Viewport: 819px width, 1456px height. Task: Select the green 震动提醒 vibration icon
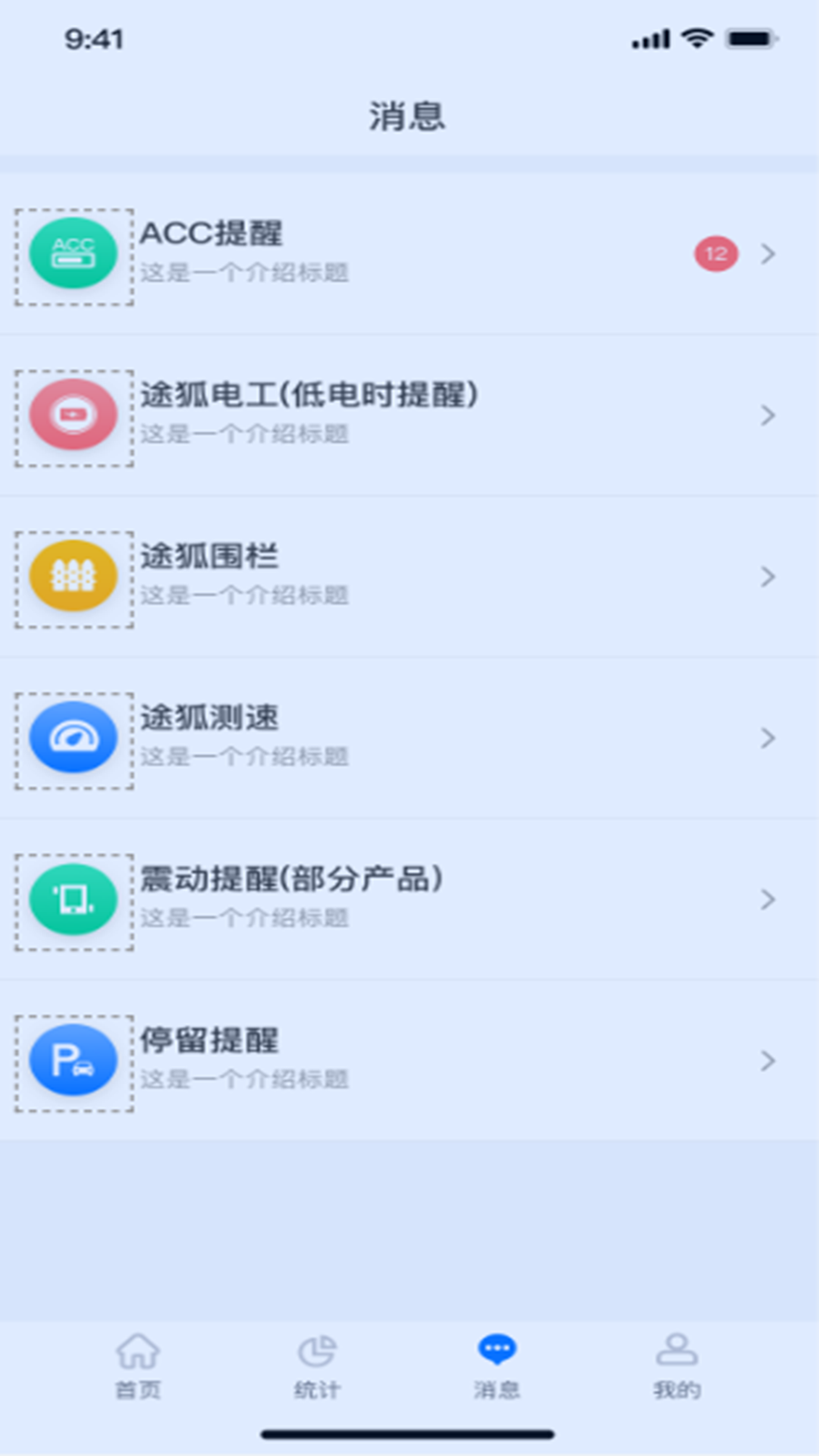click(74, 899)
